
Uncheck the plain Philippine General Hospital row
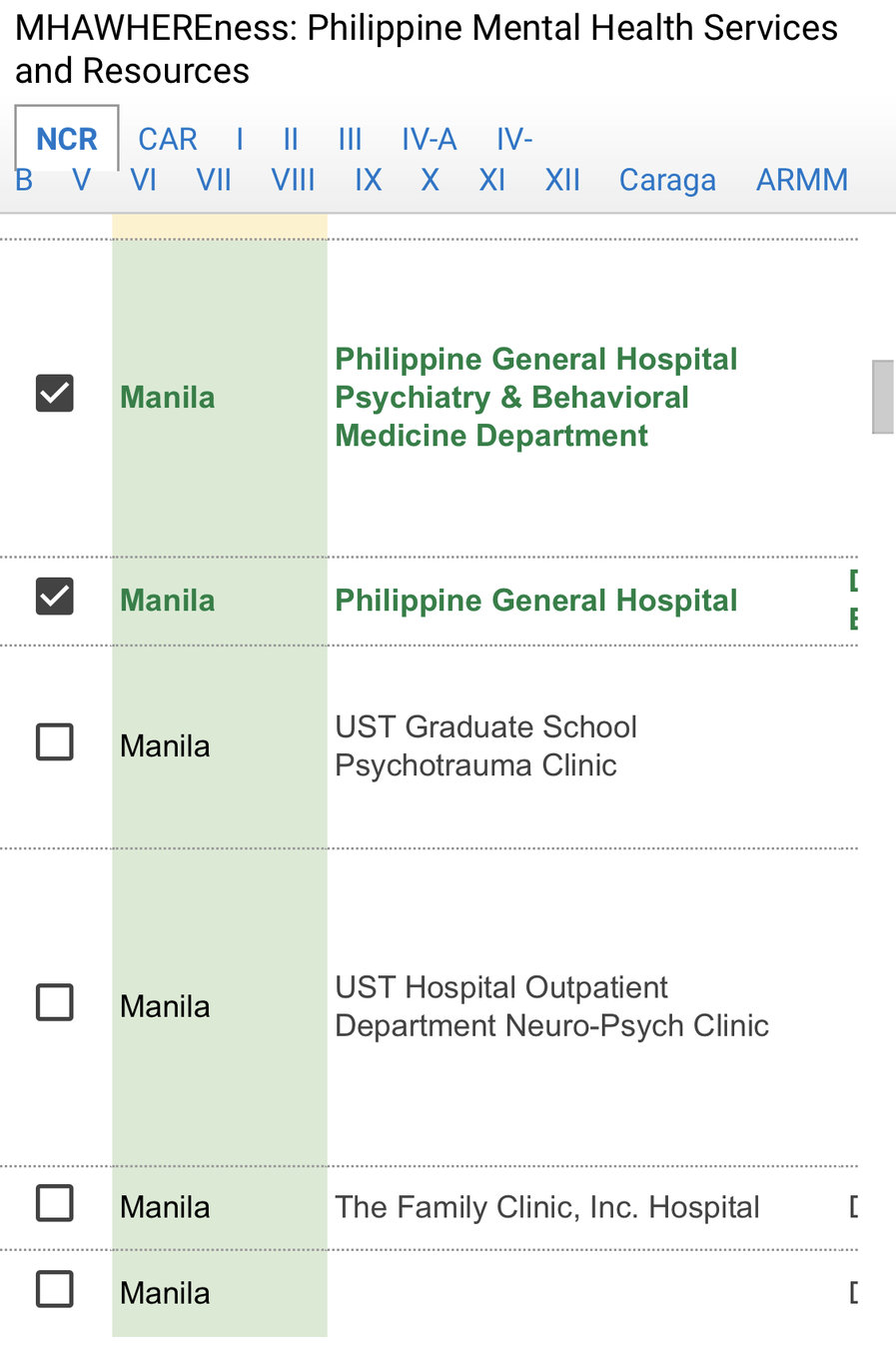click(55, 597)
